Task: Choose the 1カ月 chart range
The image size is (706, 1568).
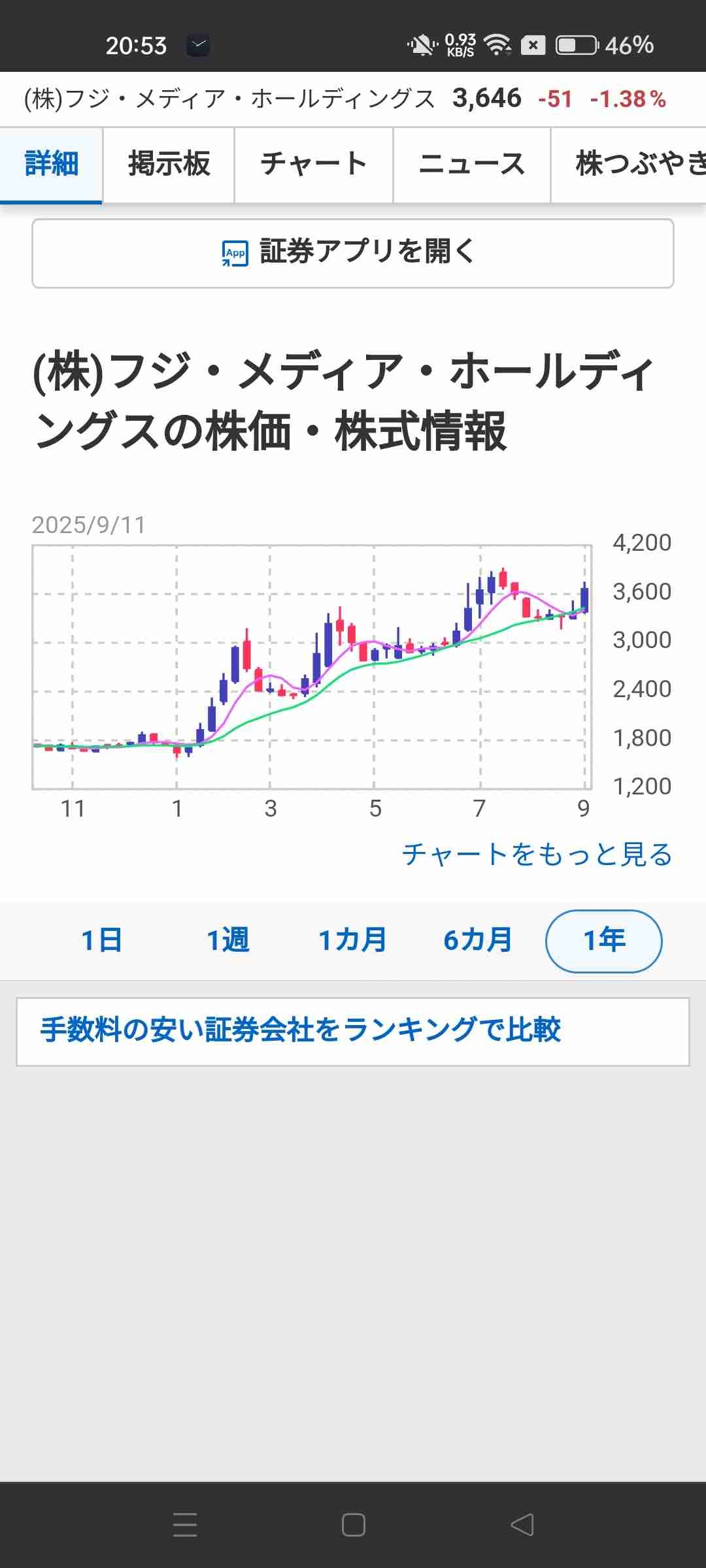Action: click(352, 941)
